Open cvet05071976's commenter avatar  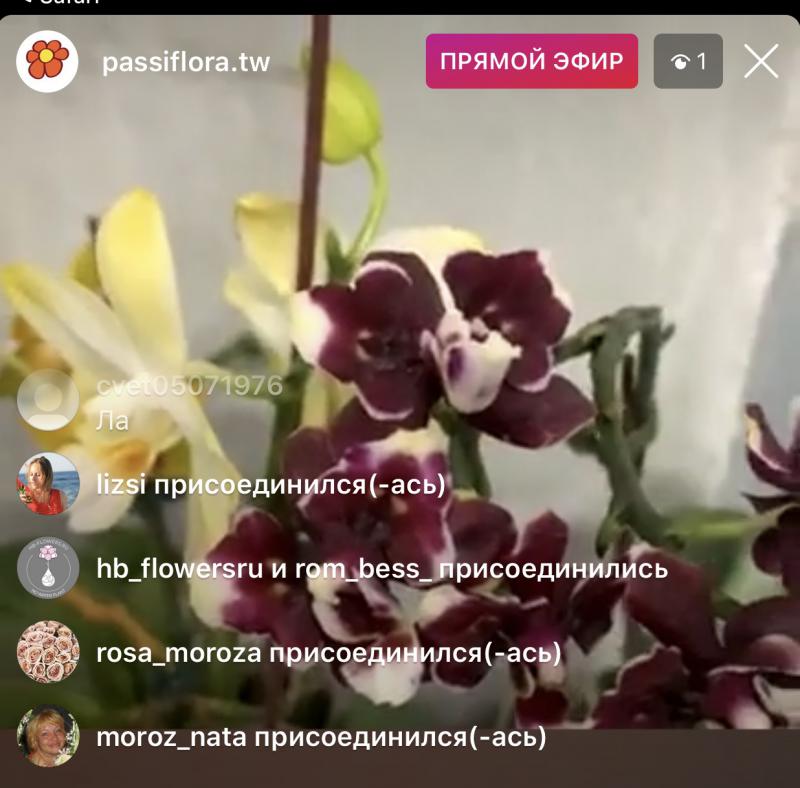(x=47, y=400)
